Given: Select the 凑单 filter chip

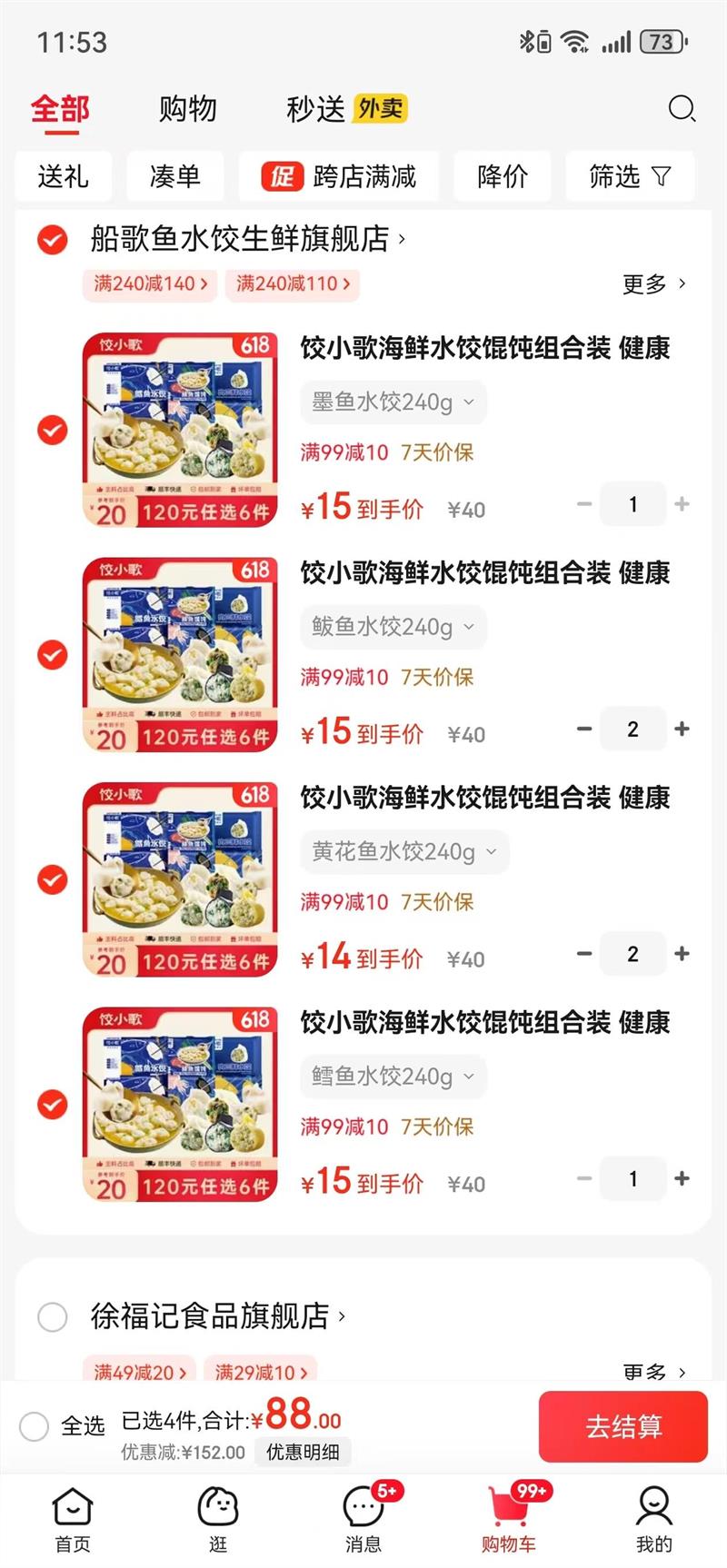Looking at the screenshot, I should [174, 176].
